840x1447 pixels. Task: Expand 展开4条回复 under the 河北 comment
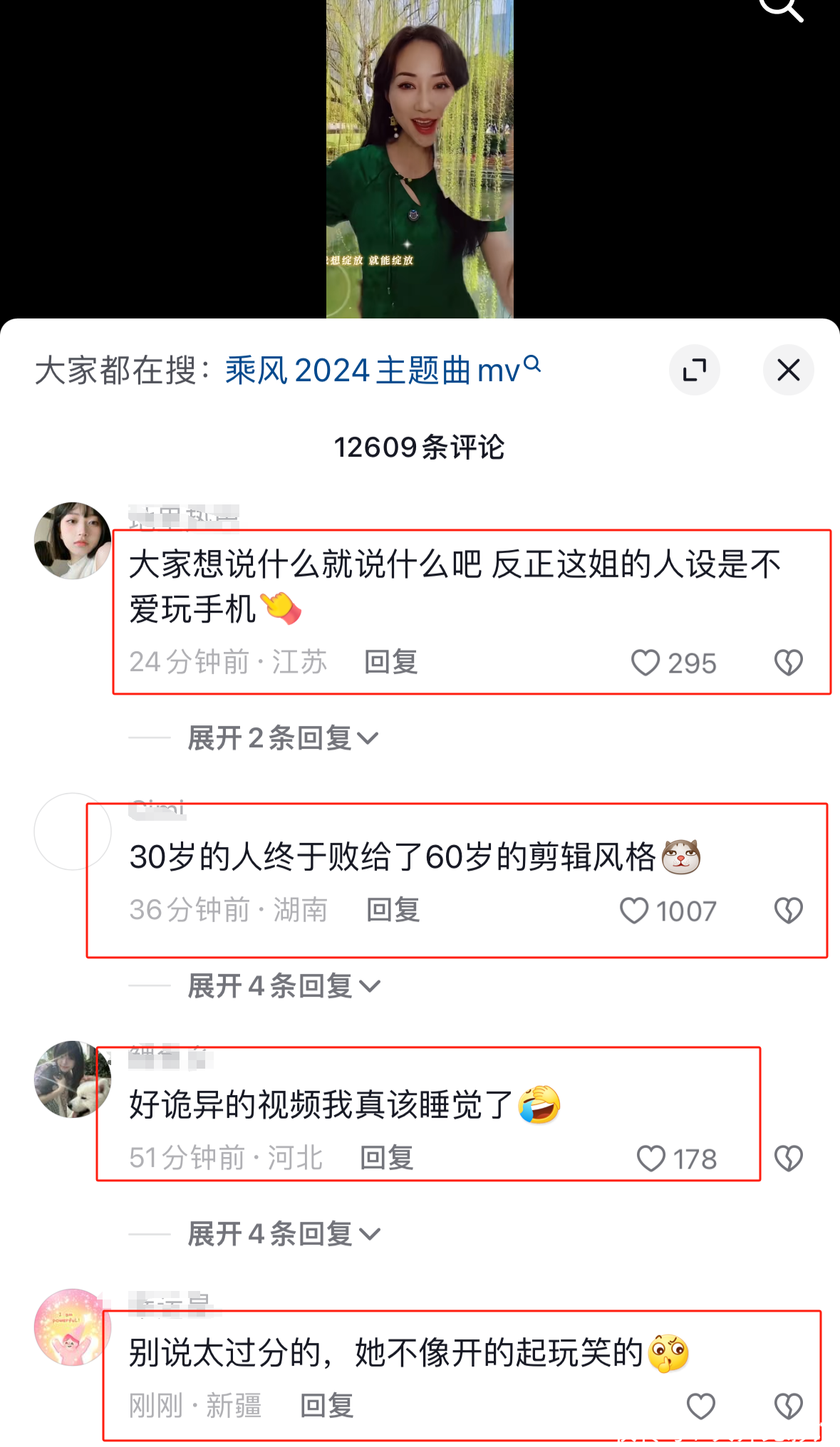point(283,1234)
